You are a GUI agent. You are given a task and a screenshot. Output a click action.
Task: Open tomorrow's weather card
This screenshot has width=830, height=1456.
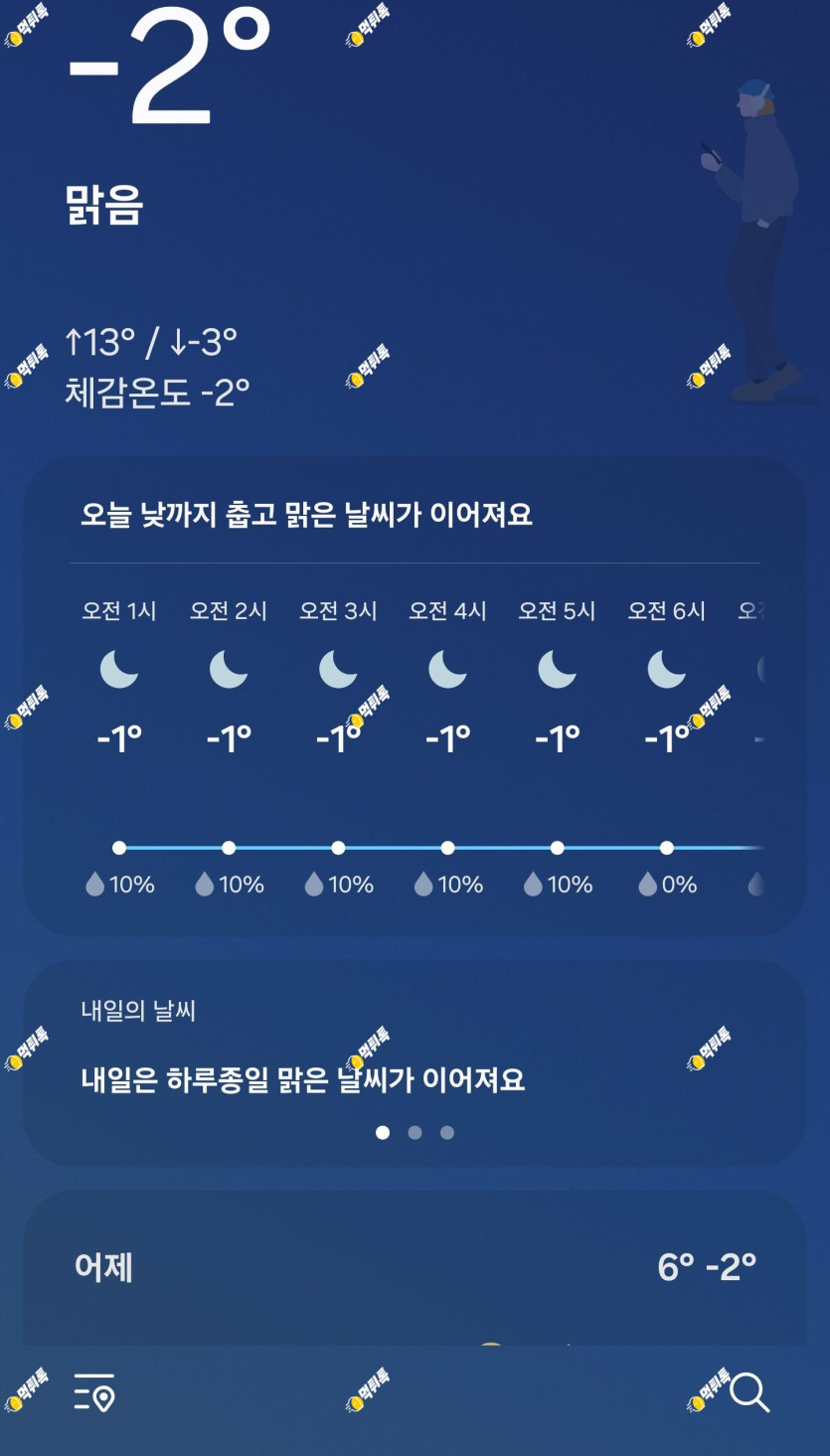415,1063
